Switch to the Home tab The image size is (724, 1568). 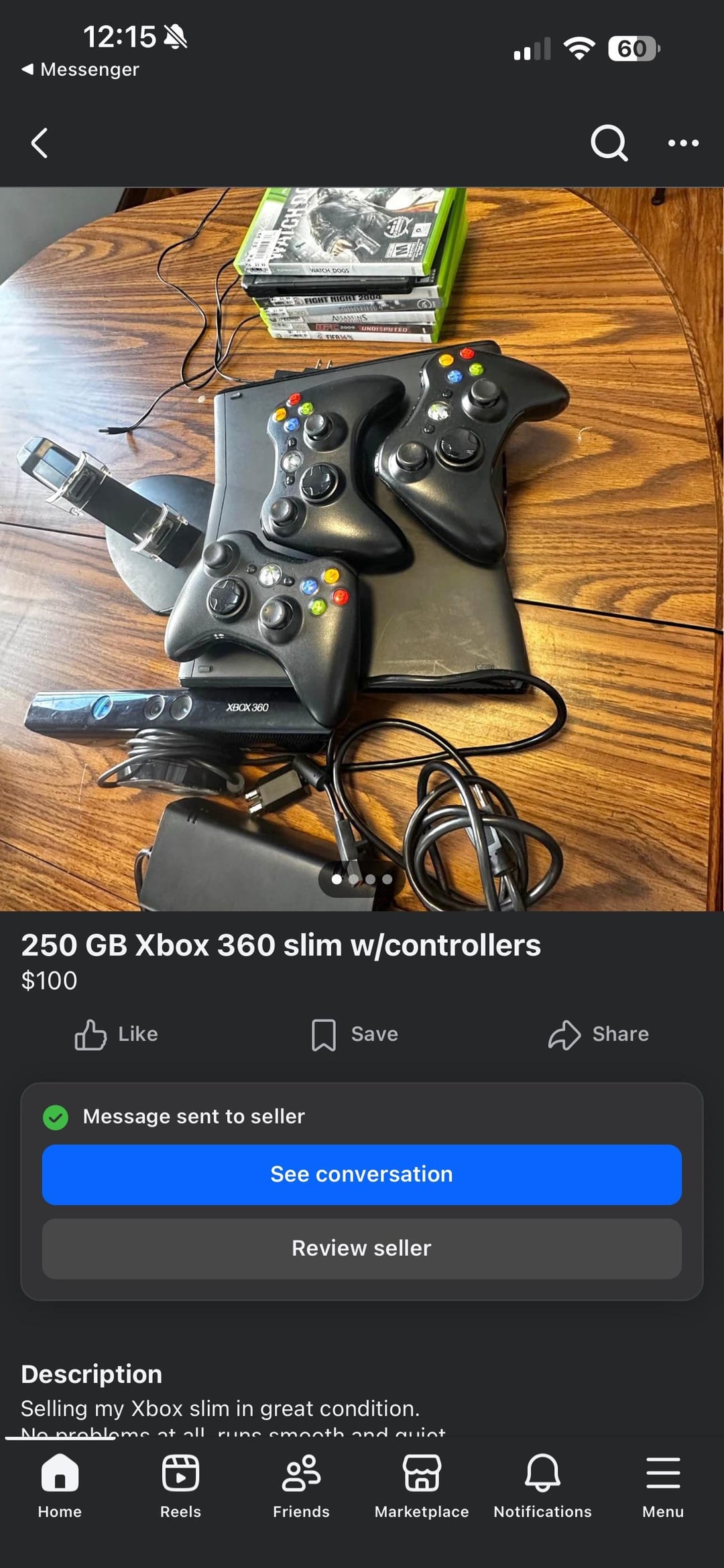click(x=60, y=1484)
